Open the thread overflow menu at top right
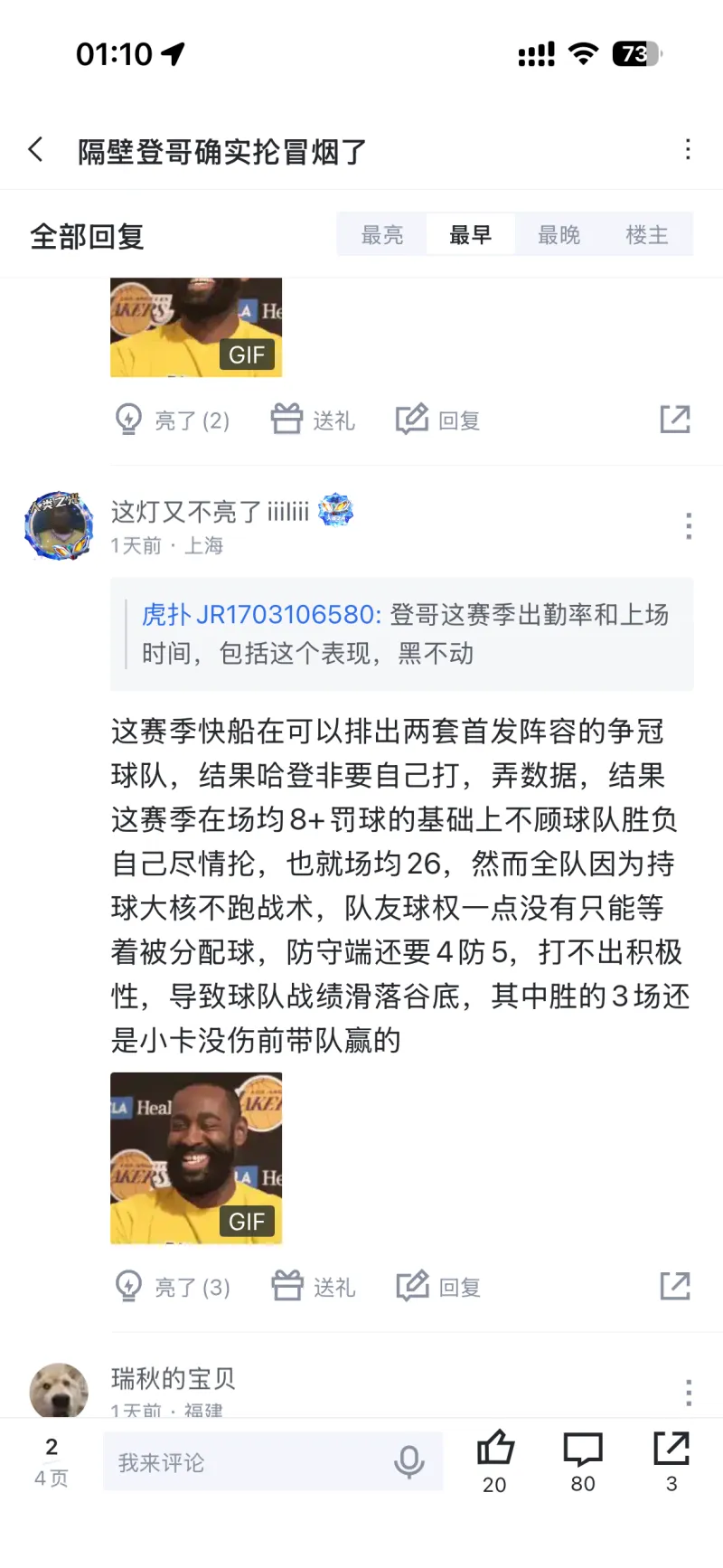This screenshot has width=723, height=1568. 688,149
